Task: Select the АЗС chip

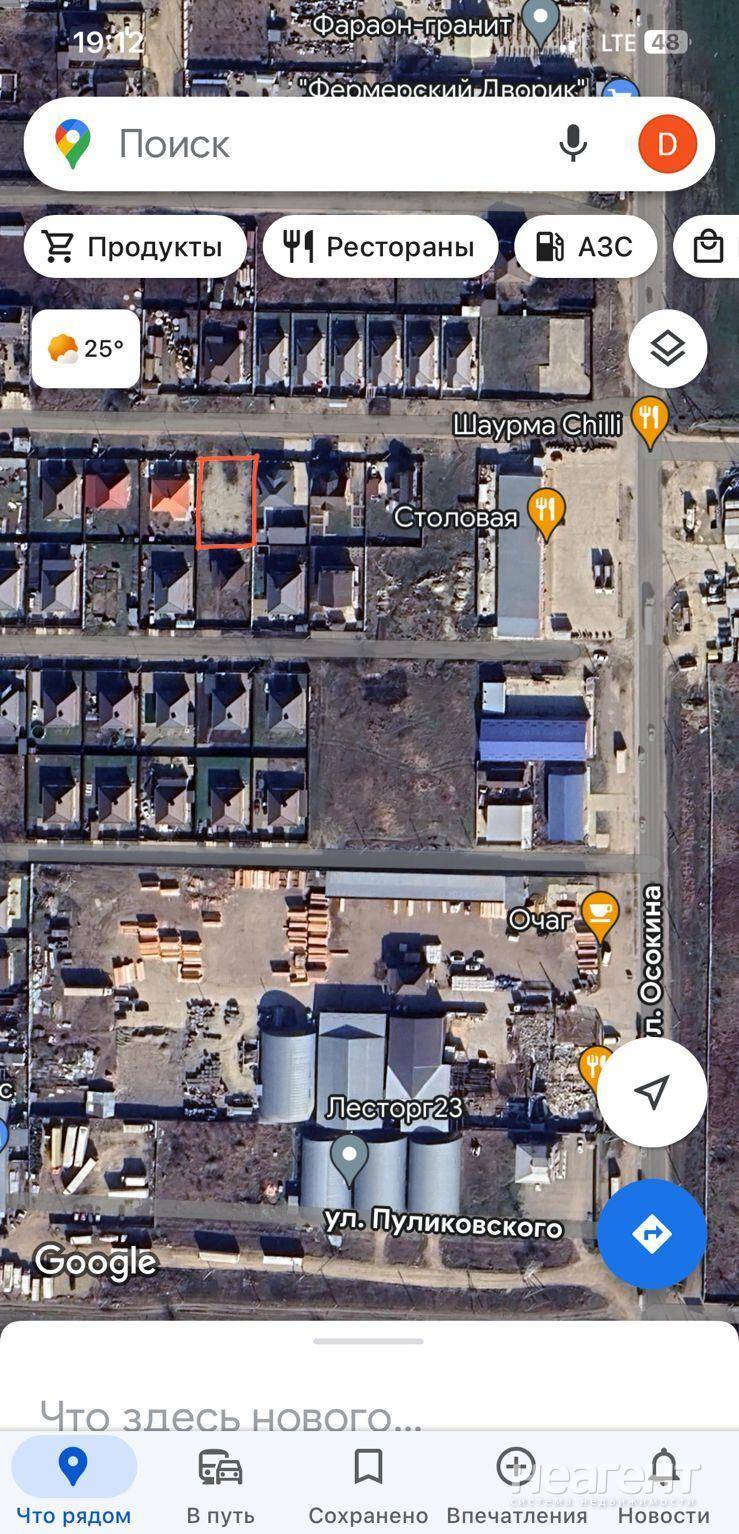Action: coord(585,246)
